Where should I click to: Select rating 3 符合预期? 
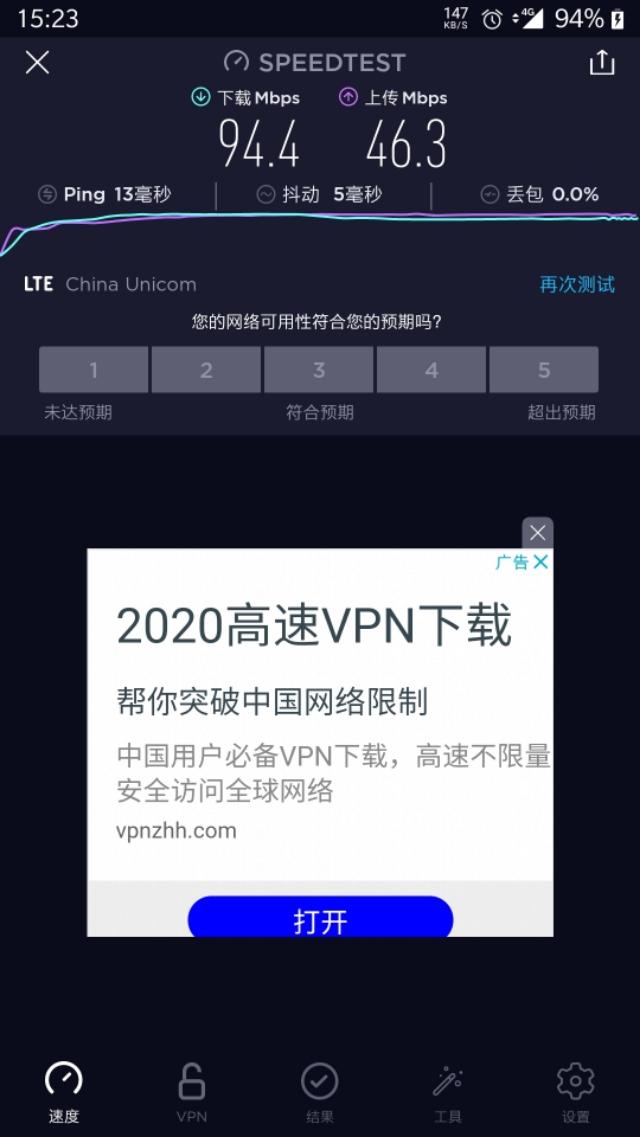point(319,370)
